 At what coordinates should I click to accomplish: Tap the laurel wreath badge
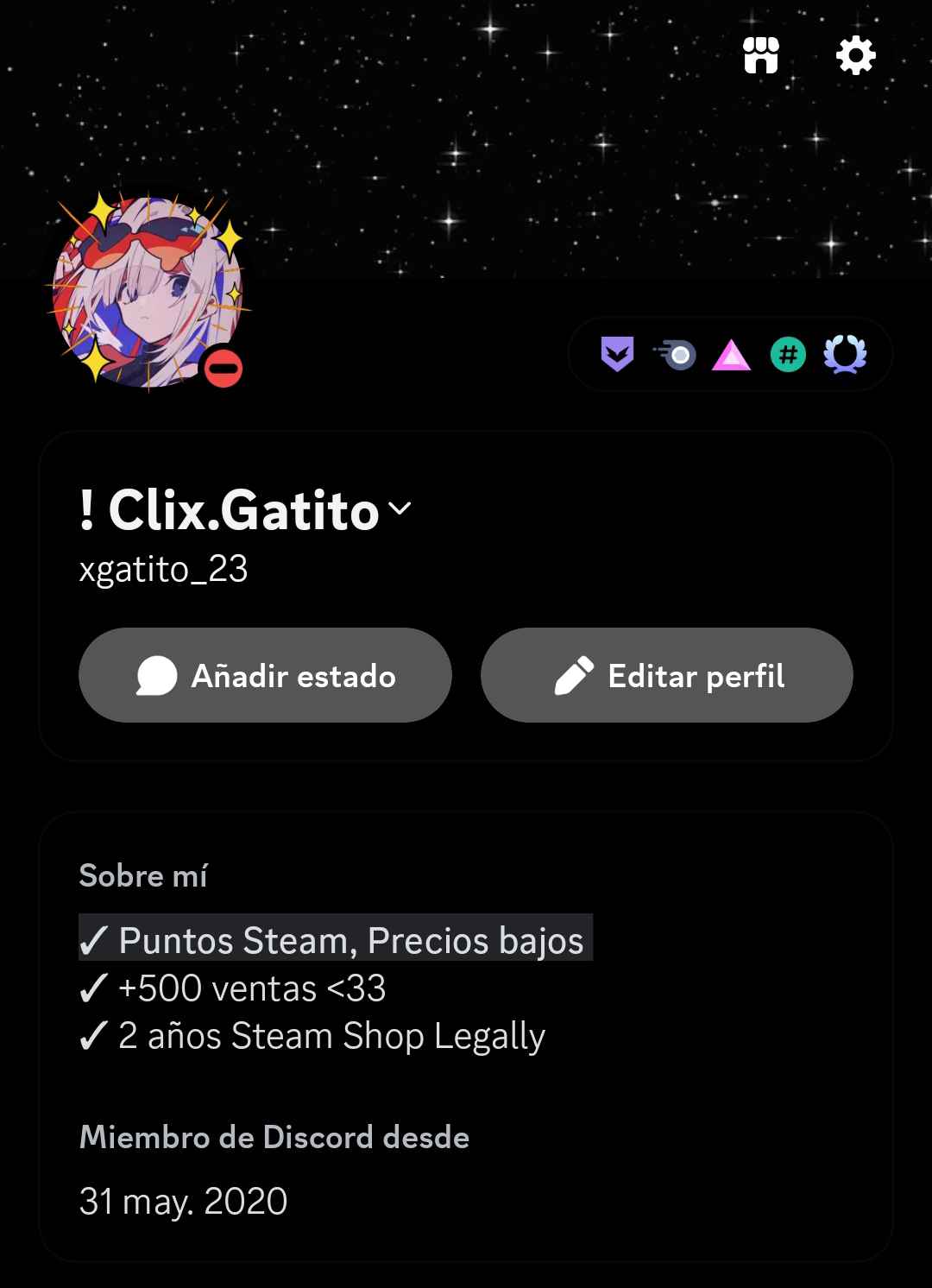845,354
